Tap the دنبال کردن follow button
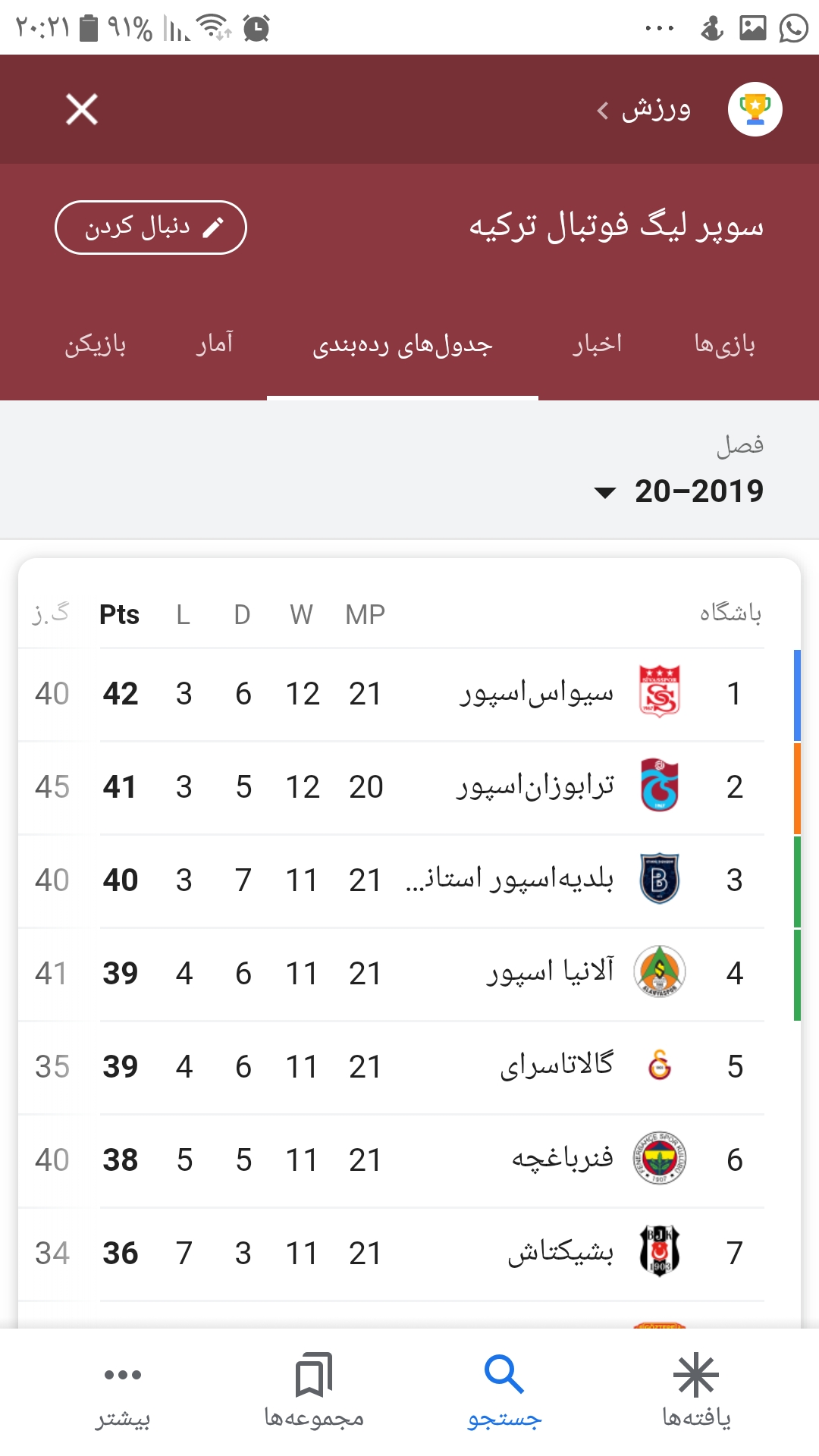Screen dimensions: 819x1456 pos(151,227)
